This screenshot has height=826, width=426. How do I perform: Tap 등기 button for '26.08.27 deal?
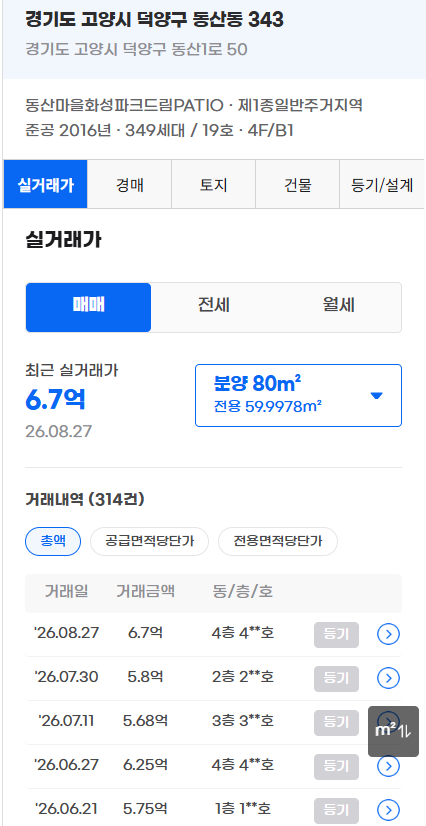coord(336,634)
